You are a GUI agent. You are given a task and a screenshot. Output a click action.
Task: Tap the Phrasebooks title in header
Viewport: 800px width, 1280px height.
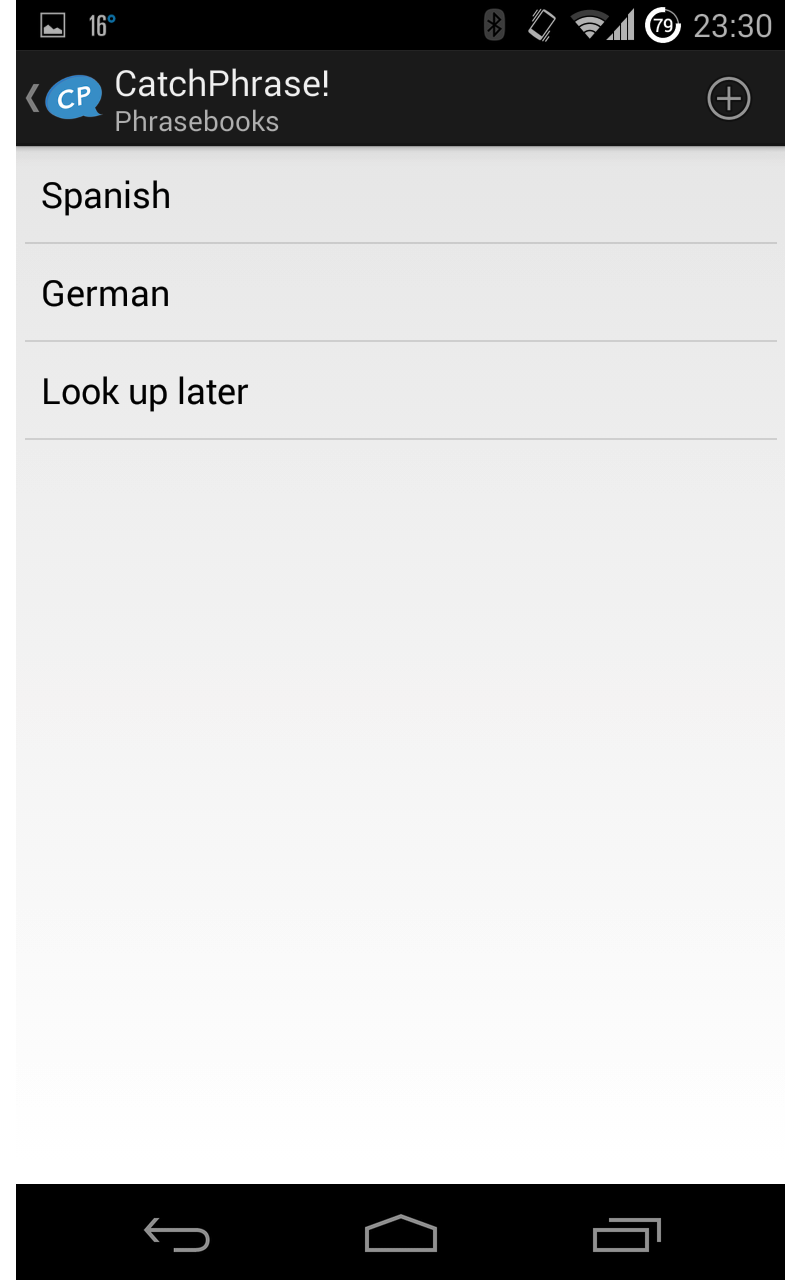tap(196, 121)
